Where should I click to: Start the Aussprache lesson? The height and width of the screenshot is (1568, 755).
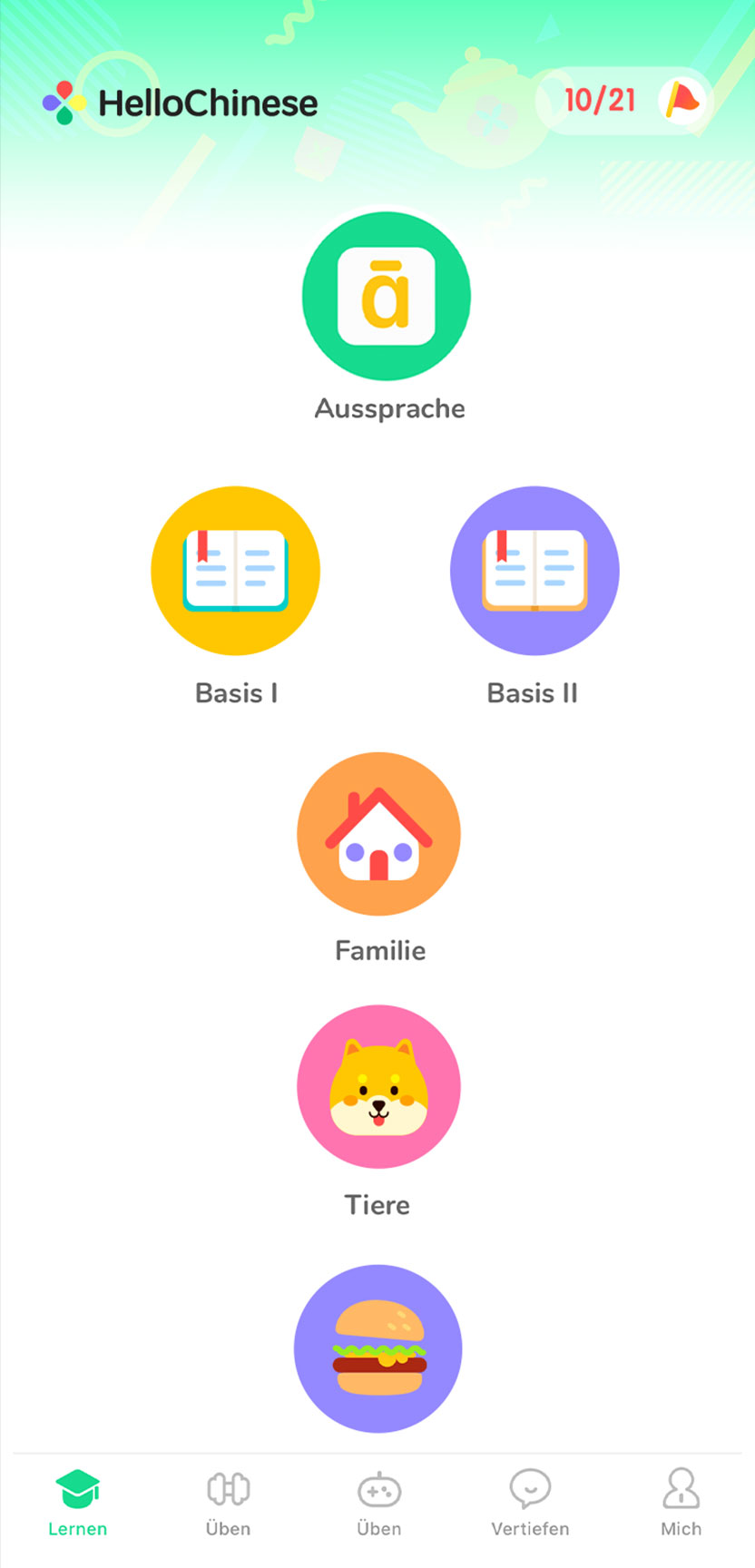click(x=387, y=297)
